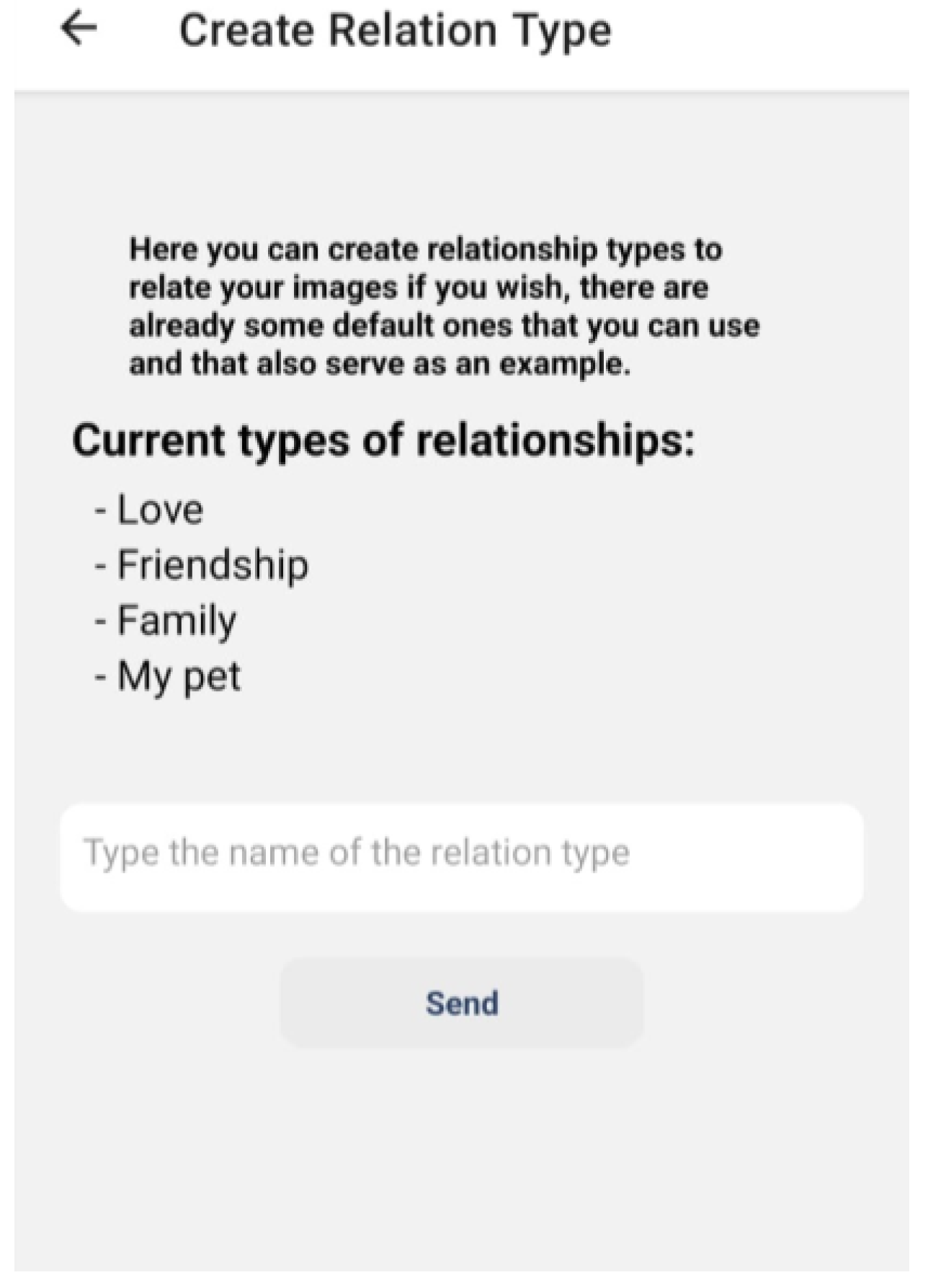
Task: Go back using the arrow icon
Action: tap(79, 30)
